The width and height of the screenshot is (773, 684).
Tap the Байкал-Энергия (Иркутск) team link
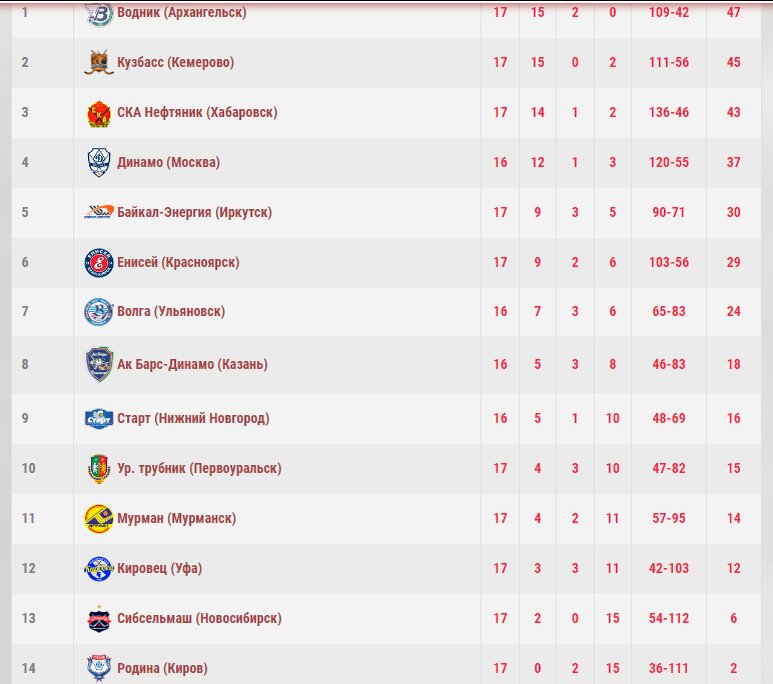194,212
